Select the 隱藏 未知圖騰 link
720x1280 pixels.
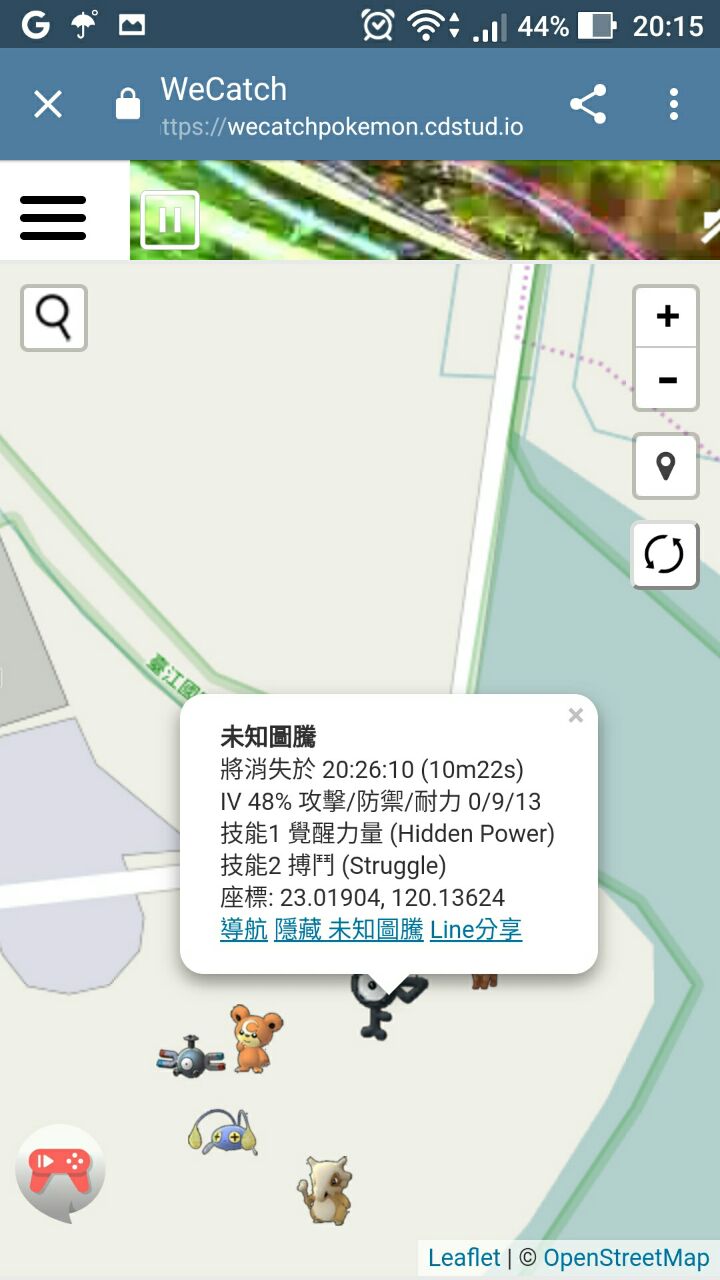348,929
